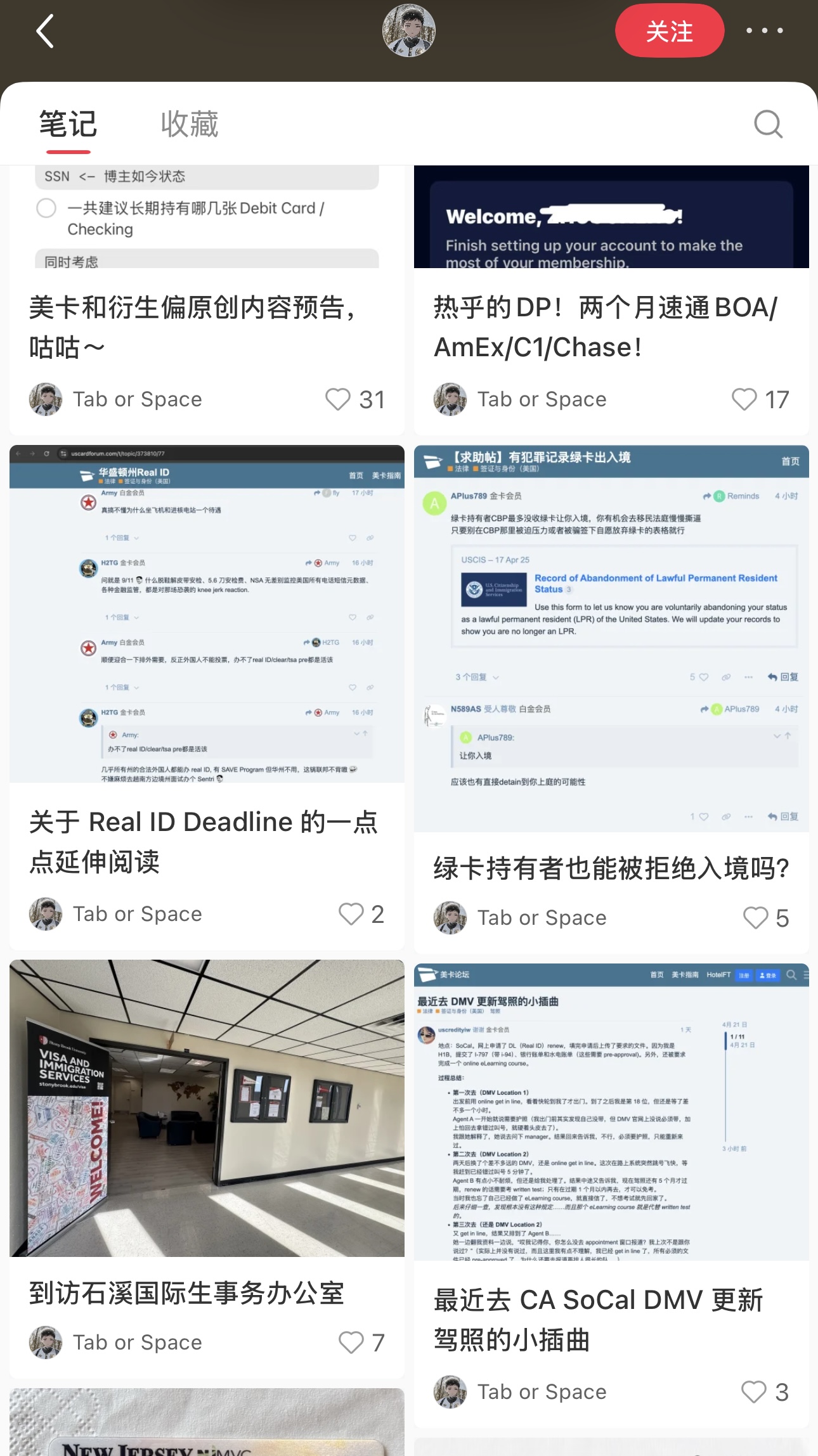Tap the profile avatar in the header

point(409,30)
